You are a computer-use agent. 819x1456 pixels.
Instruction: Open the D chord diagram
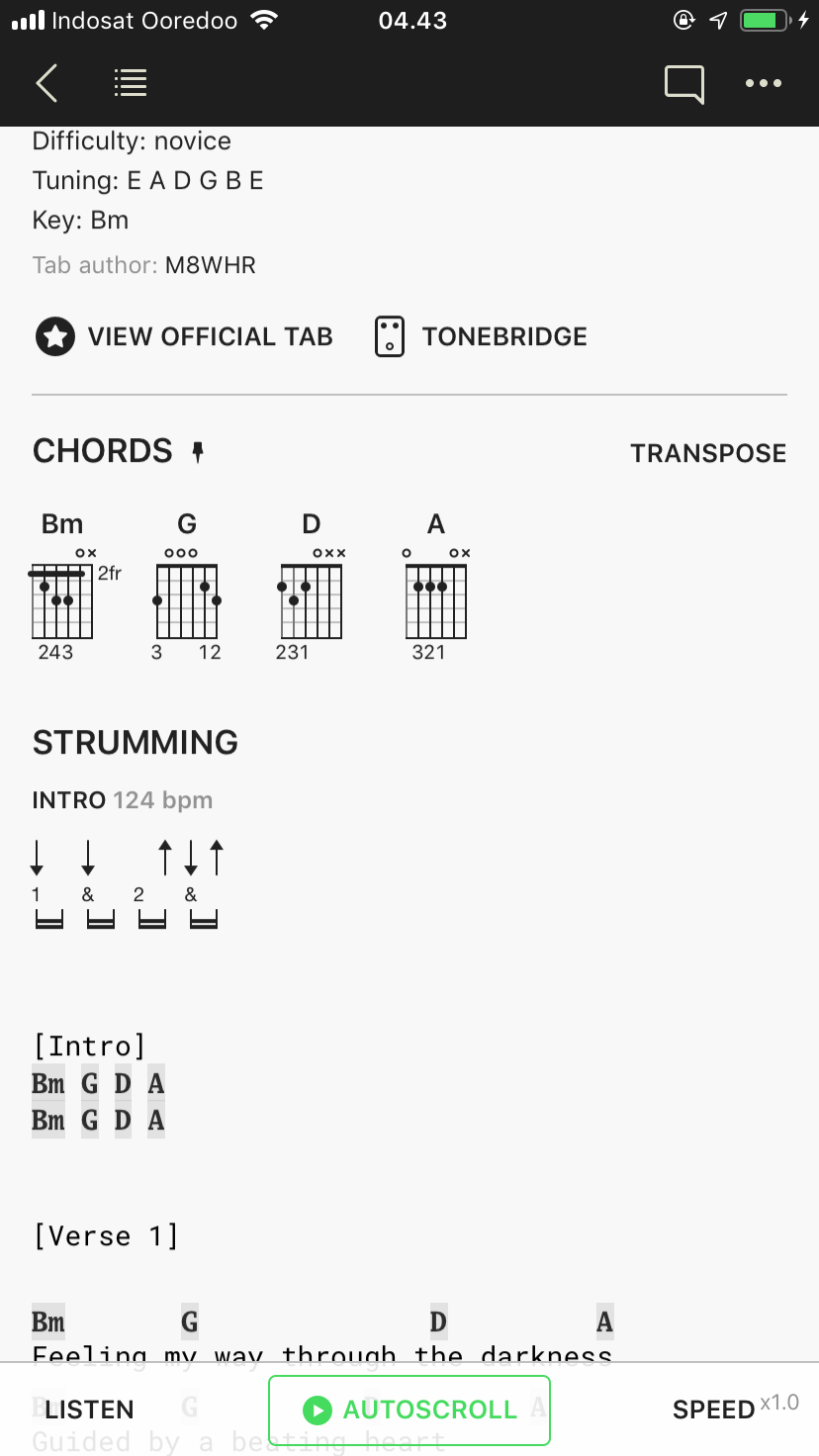tap(312, 589)
